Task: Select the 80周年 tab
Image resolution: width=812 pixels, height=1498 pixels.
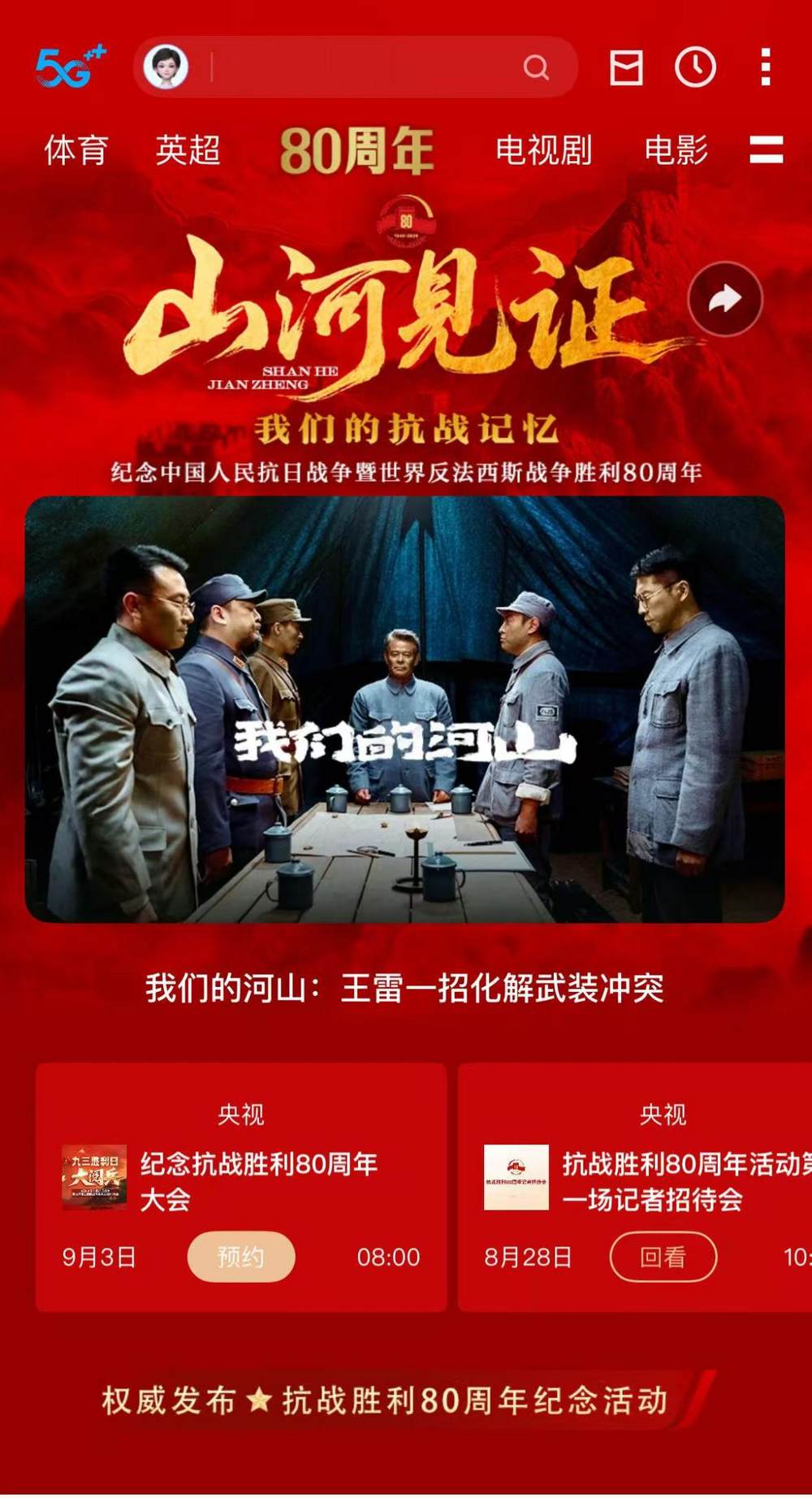Action: [x=356, y=151]
